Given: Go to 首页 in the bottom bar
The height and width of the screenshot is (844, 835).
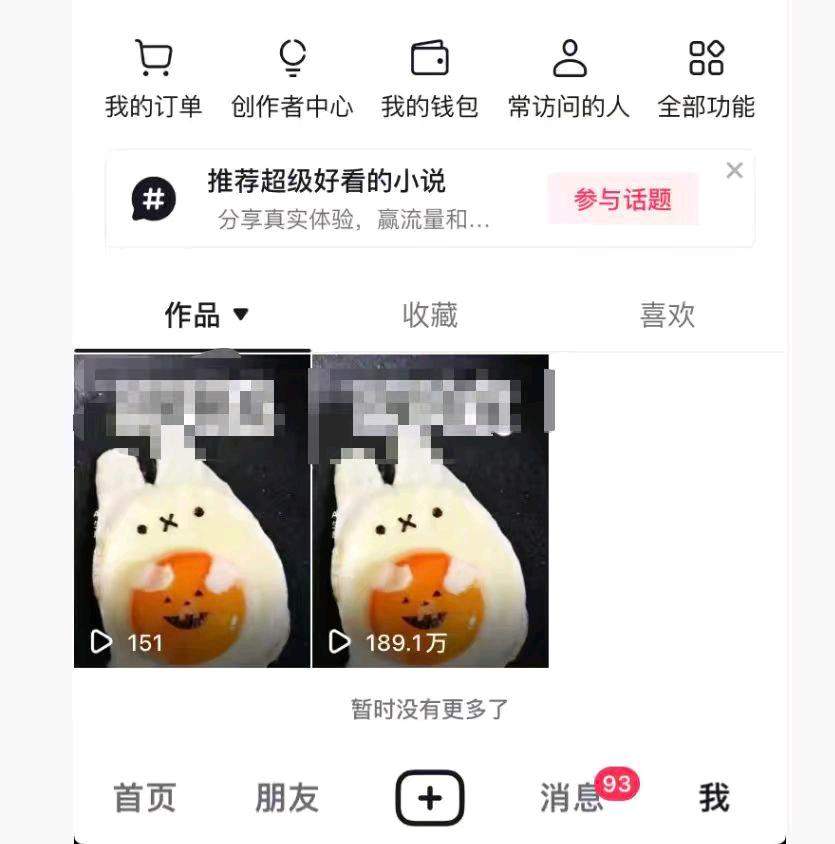Looking at the screenshot, I should tap(142, 797).
